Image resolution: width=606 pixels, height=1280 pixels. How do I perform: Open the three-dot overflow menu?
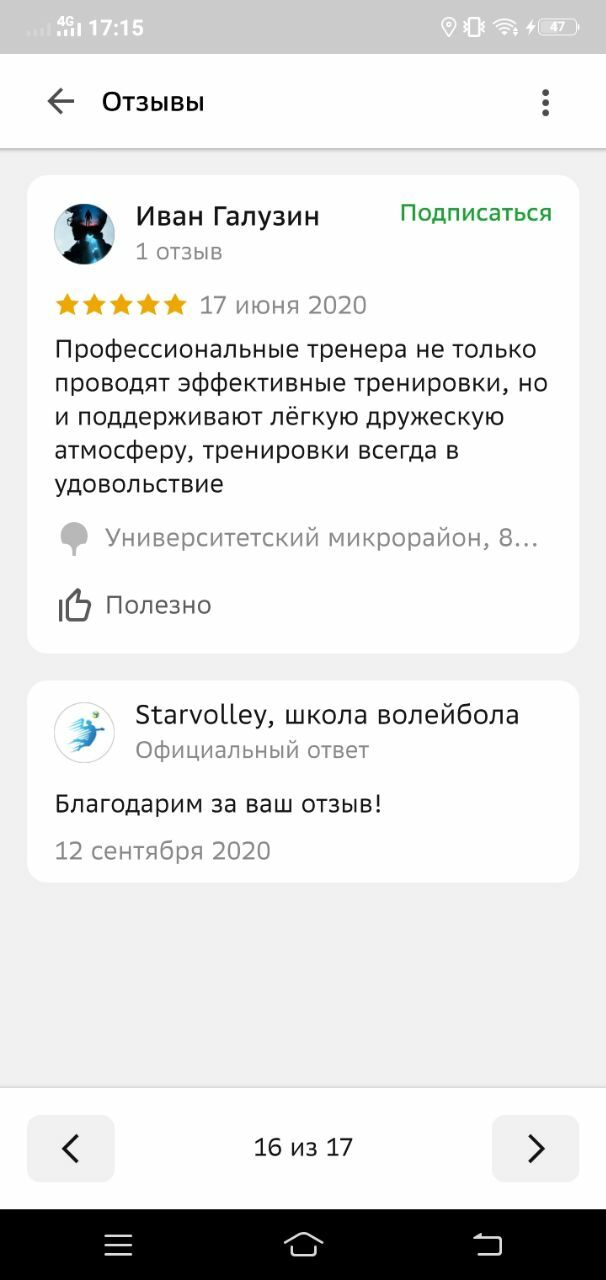point(545,102)
